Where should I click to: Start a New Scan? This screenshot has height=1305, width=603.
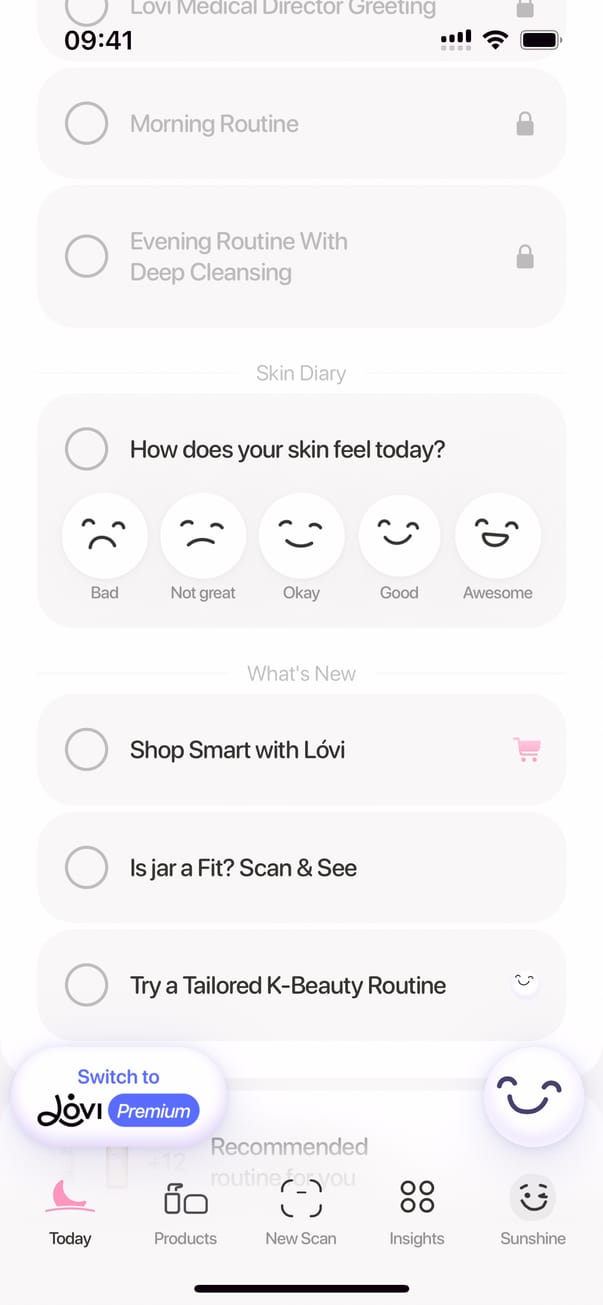tap(301, 1211)
